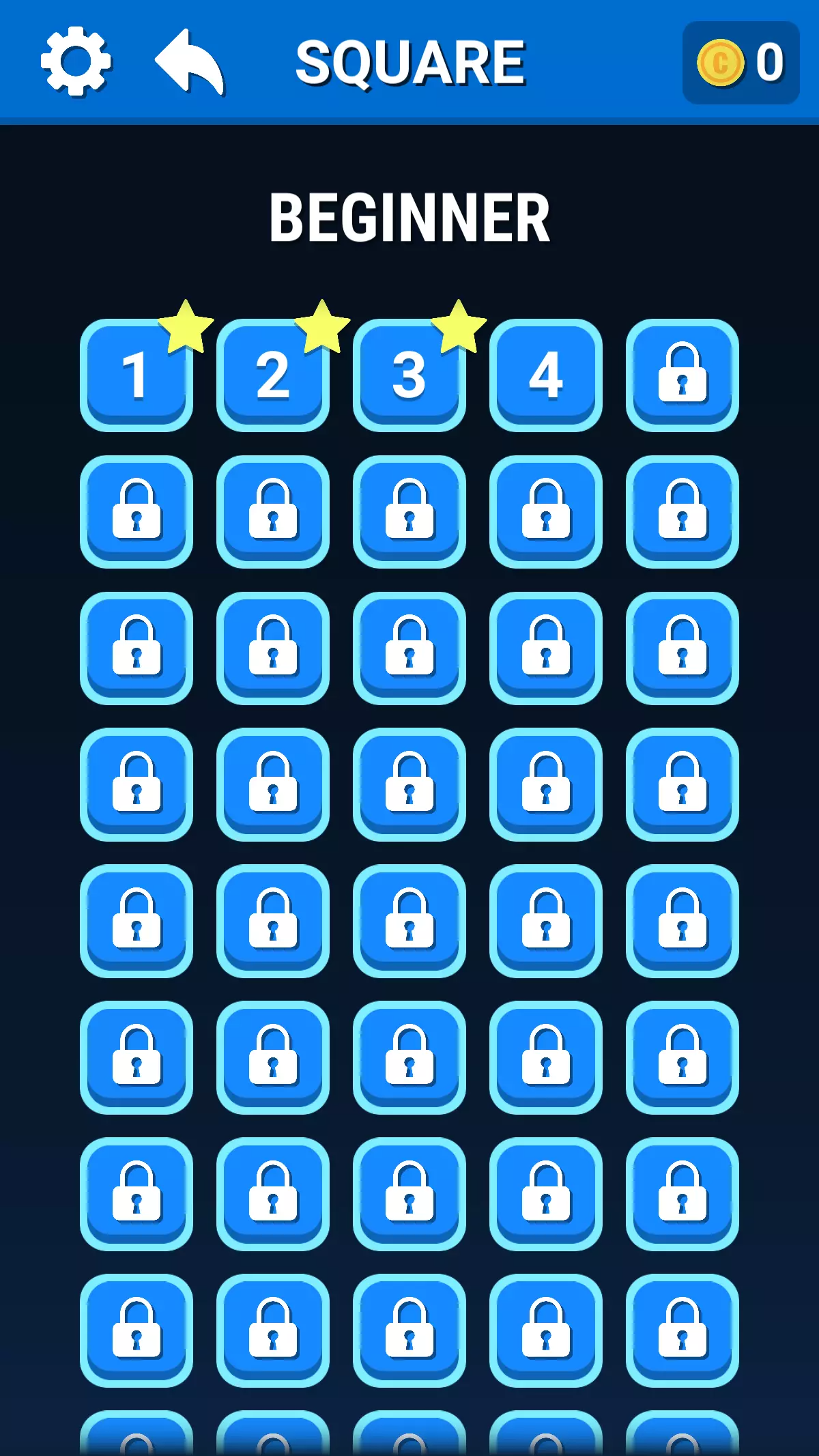The width and height of the screenshot is (819, 1456).
Task: Replay level 2
Action: (x=272, y=375)
